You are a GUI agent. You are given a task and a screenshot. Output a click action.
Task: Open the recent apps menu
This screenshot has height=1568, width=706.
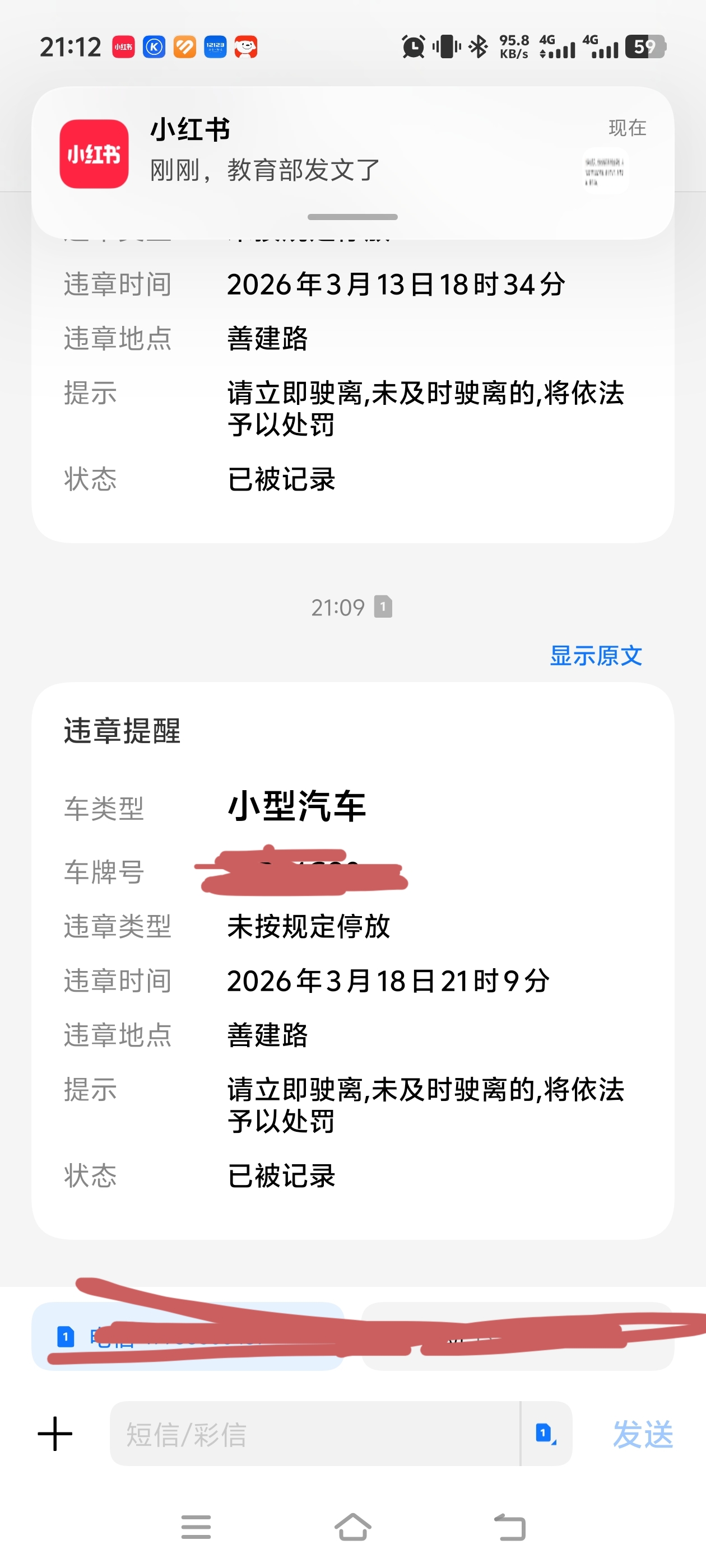click(x=196, y=1527)
